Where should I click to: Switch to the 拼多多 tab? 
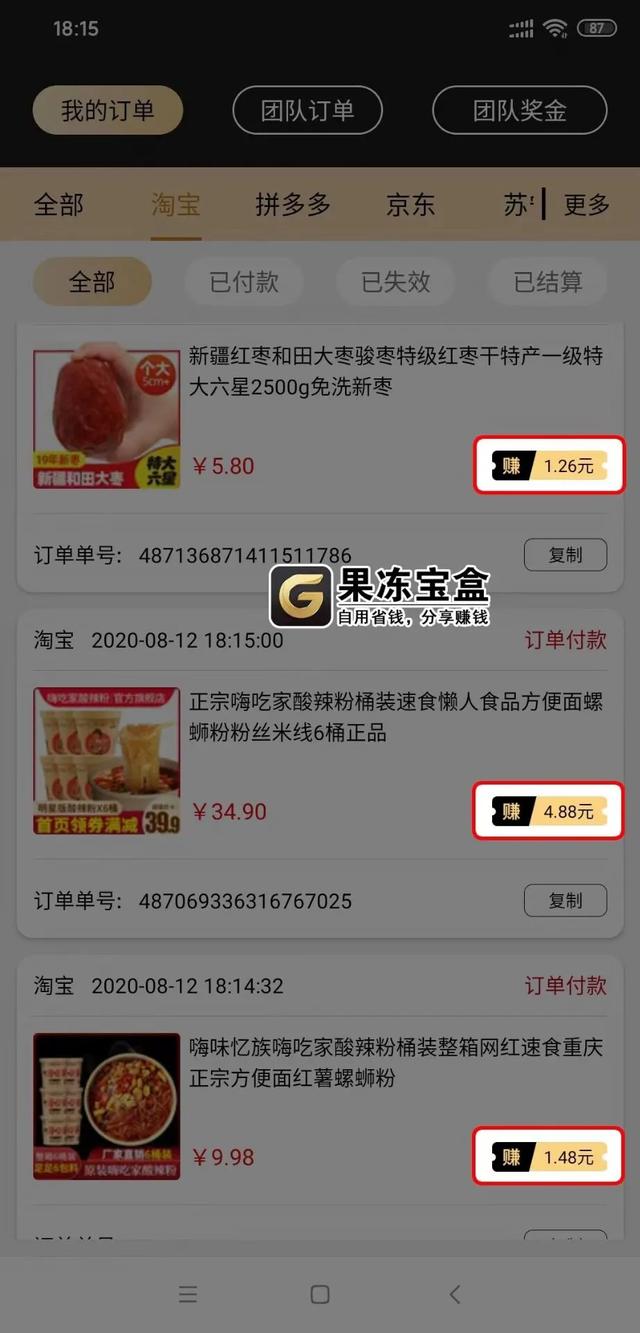tap(293, 205)
